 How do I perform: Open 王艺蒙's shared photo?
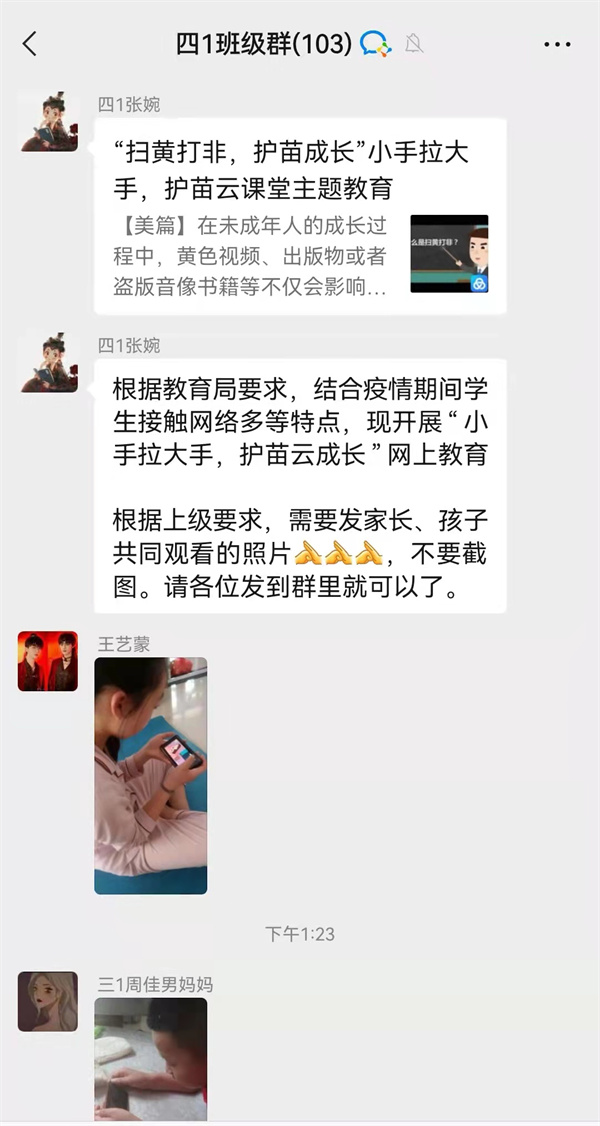(151, 775)
